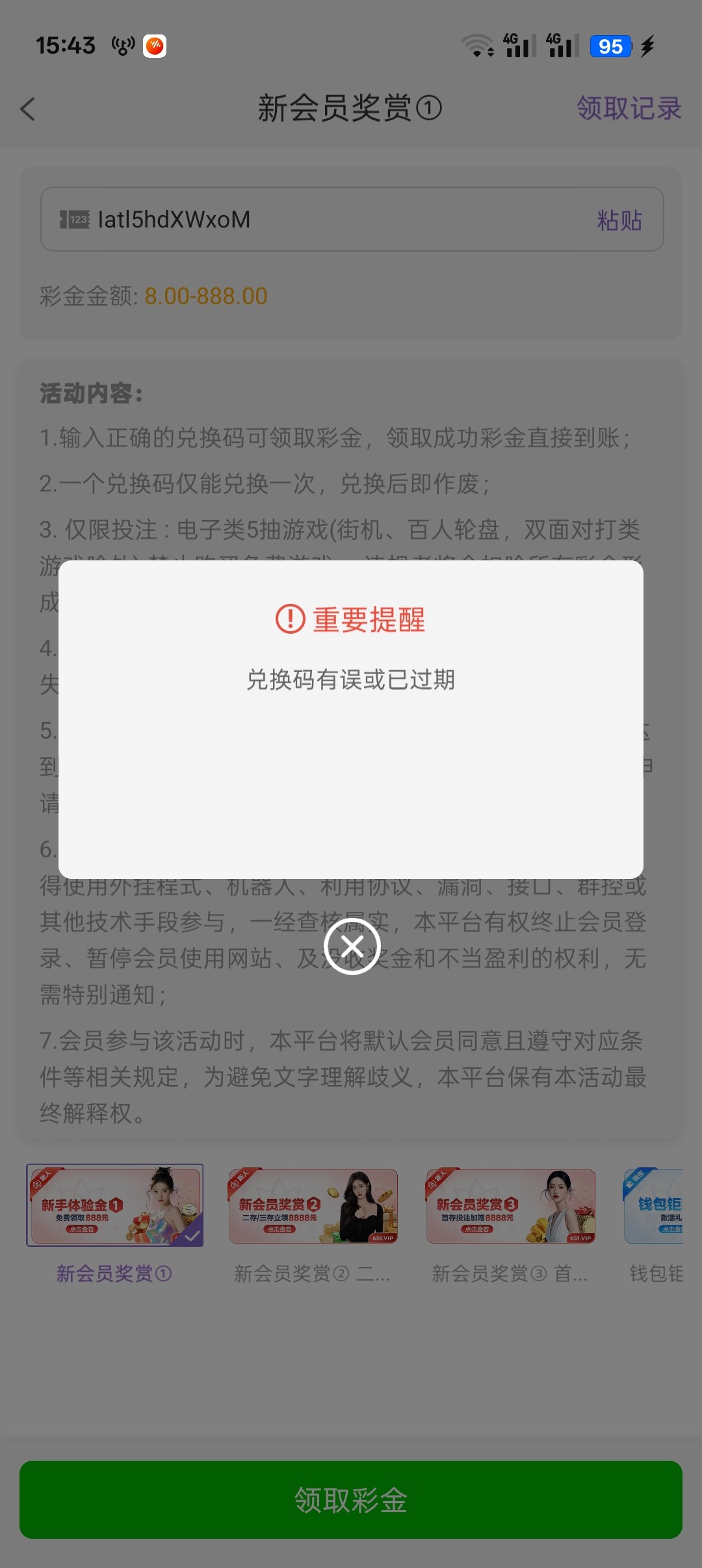Open 领取记录 history
Image resolution: width=702 pixels, height=1568 pixels.
[629, 108]
